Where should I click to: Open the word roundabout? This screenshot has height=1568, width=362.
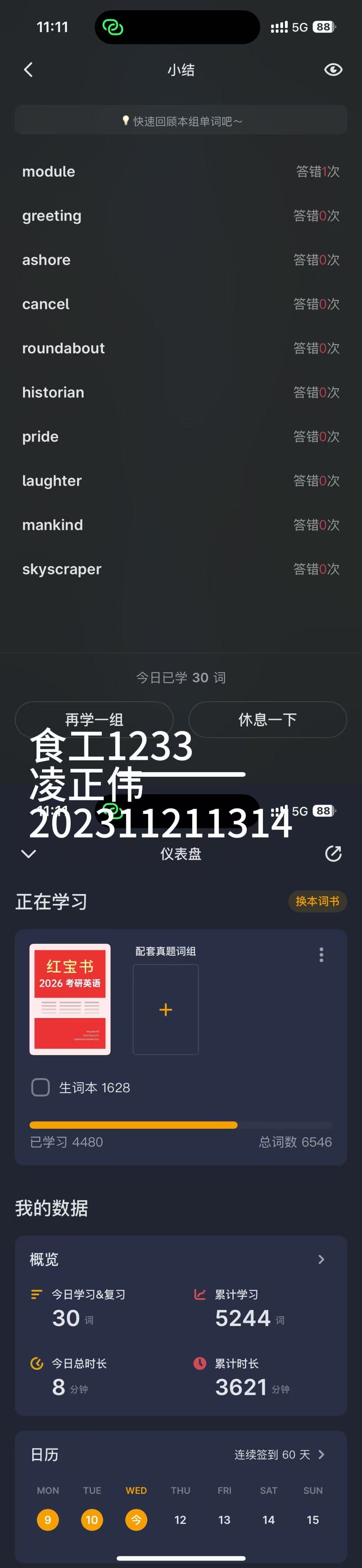181,348
